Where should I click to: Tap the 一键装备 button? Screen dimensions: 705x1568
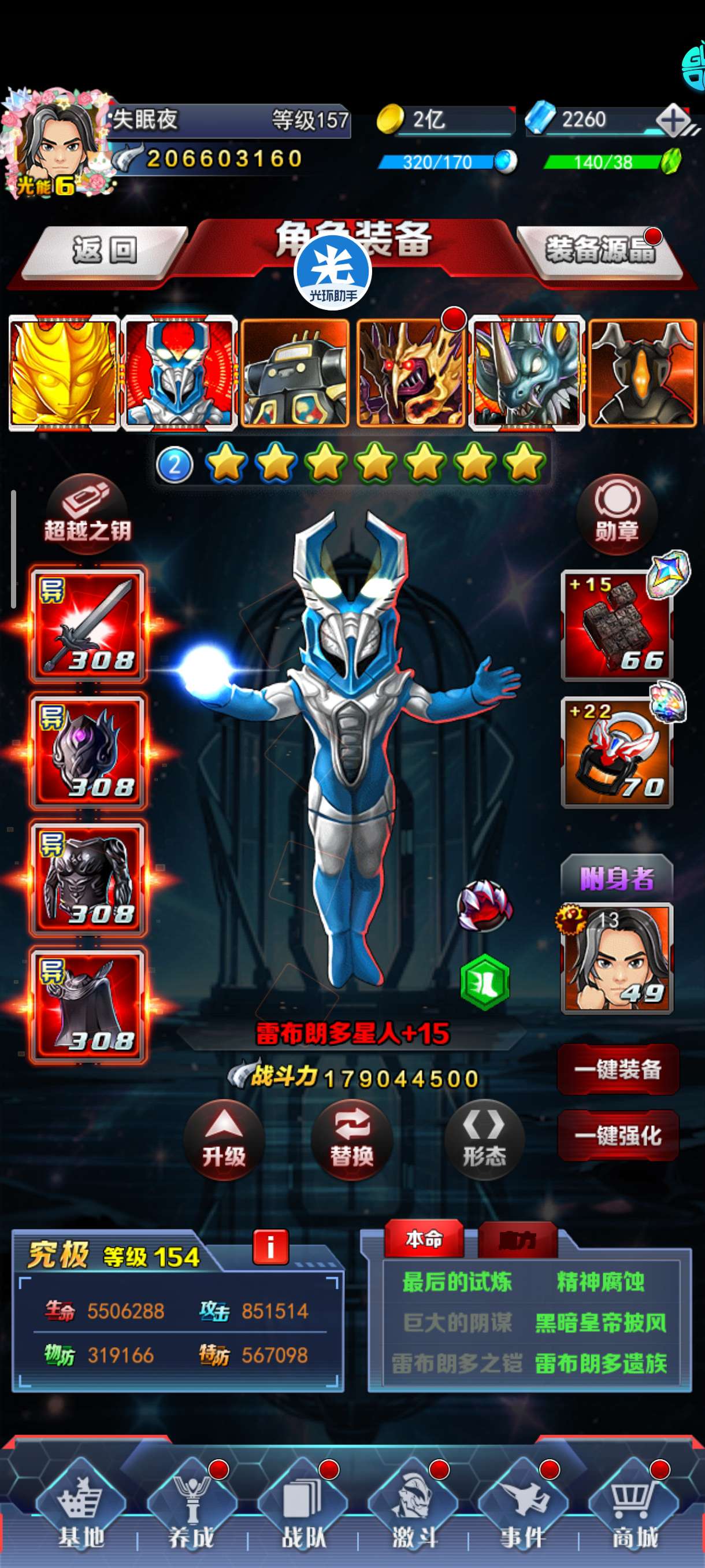tap(617, 1070)
